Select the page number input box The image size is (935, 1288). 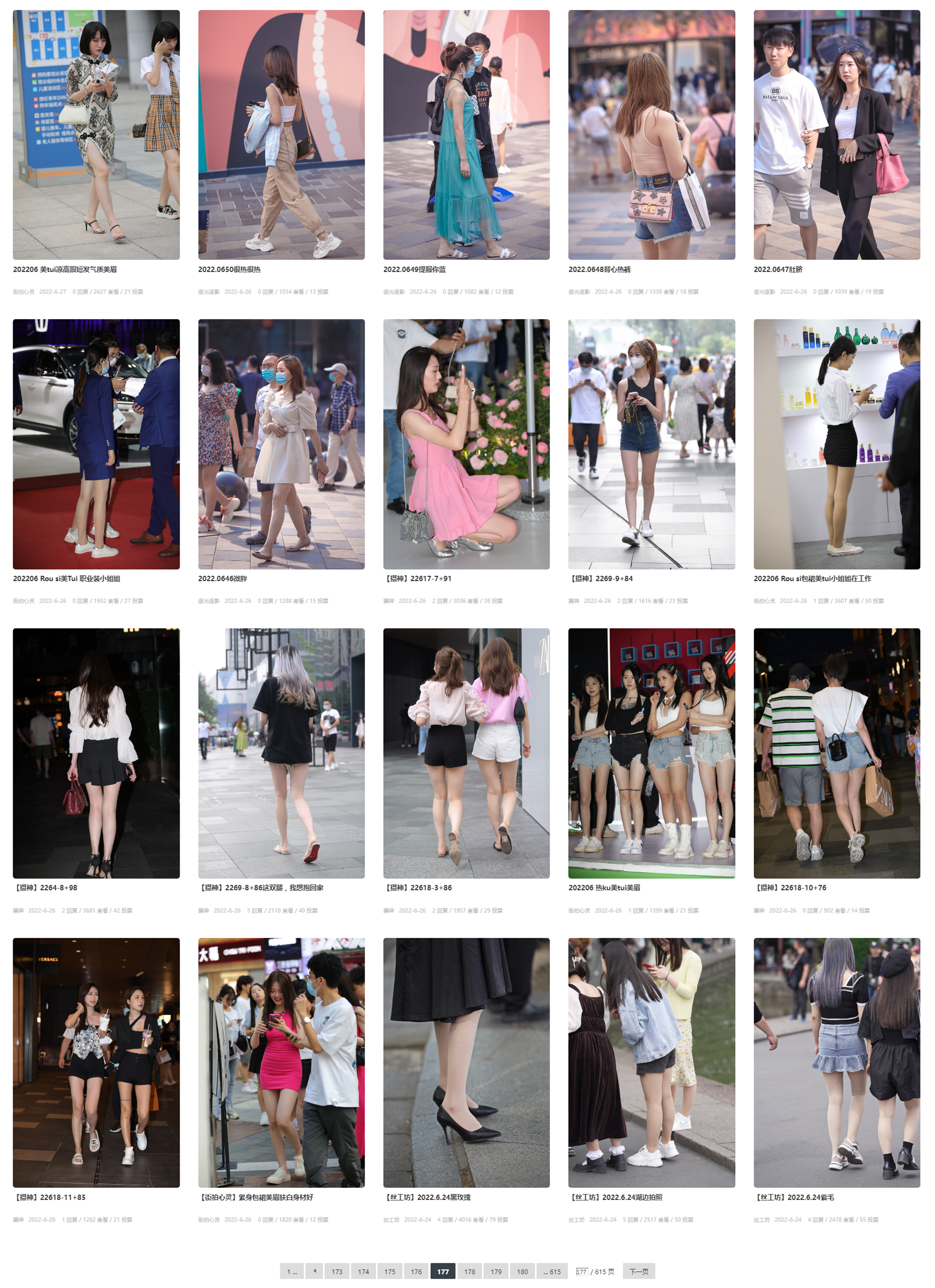click(x=581, y=1271)
